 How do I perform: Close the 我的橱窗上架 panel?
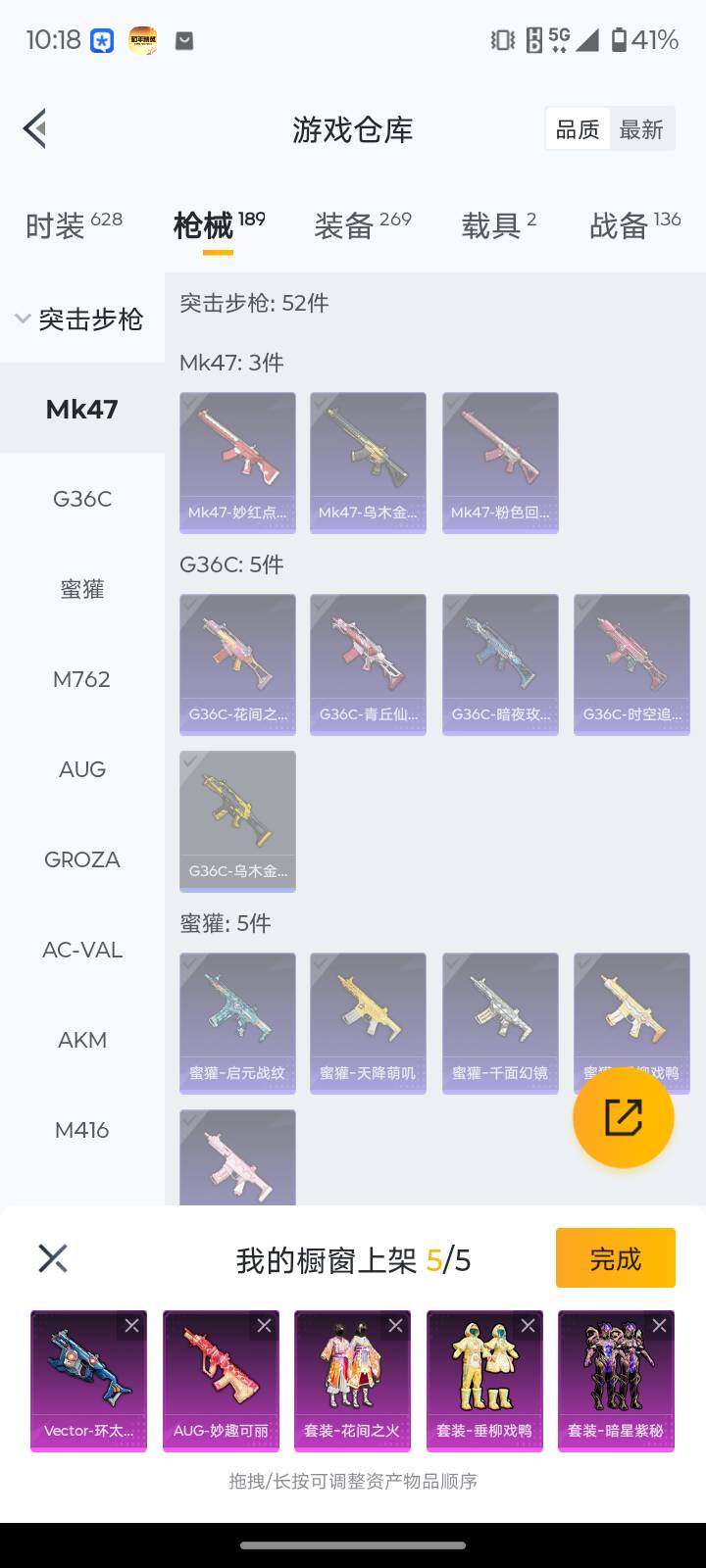(53, 1258)
